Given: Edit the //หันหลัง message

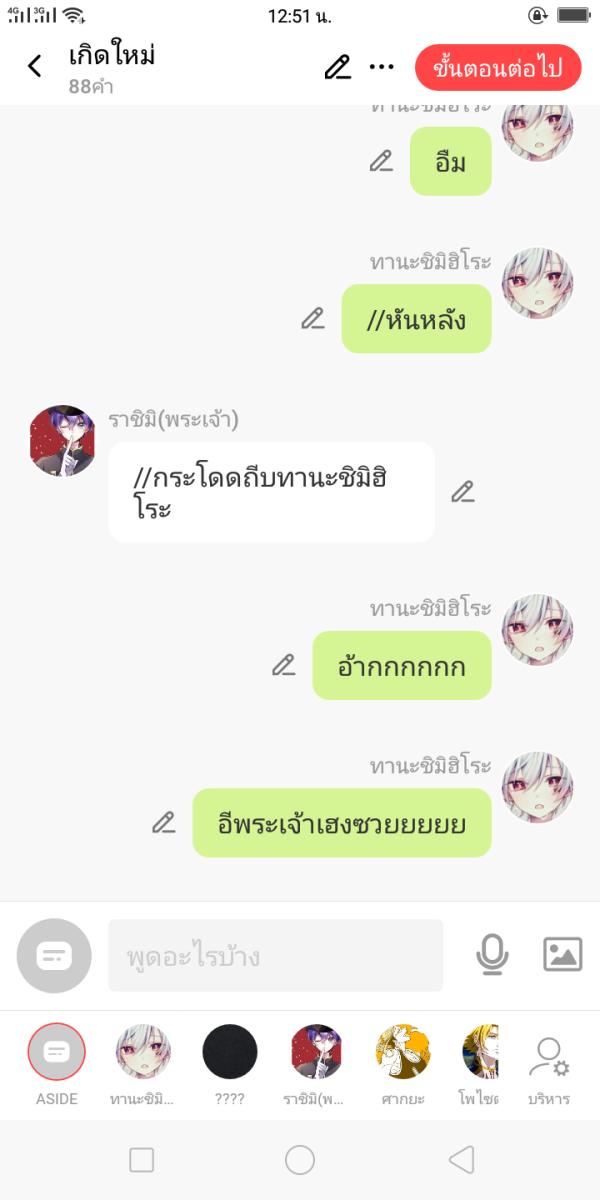Looking at the screenshot, I should click(313, 319).
